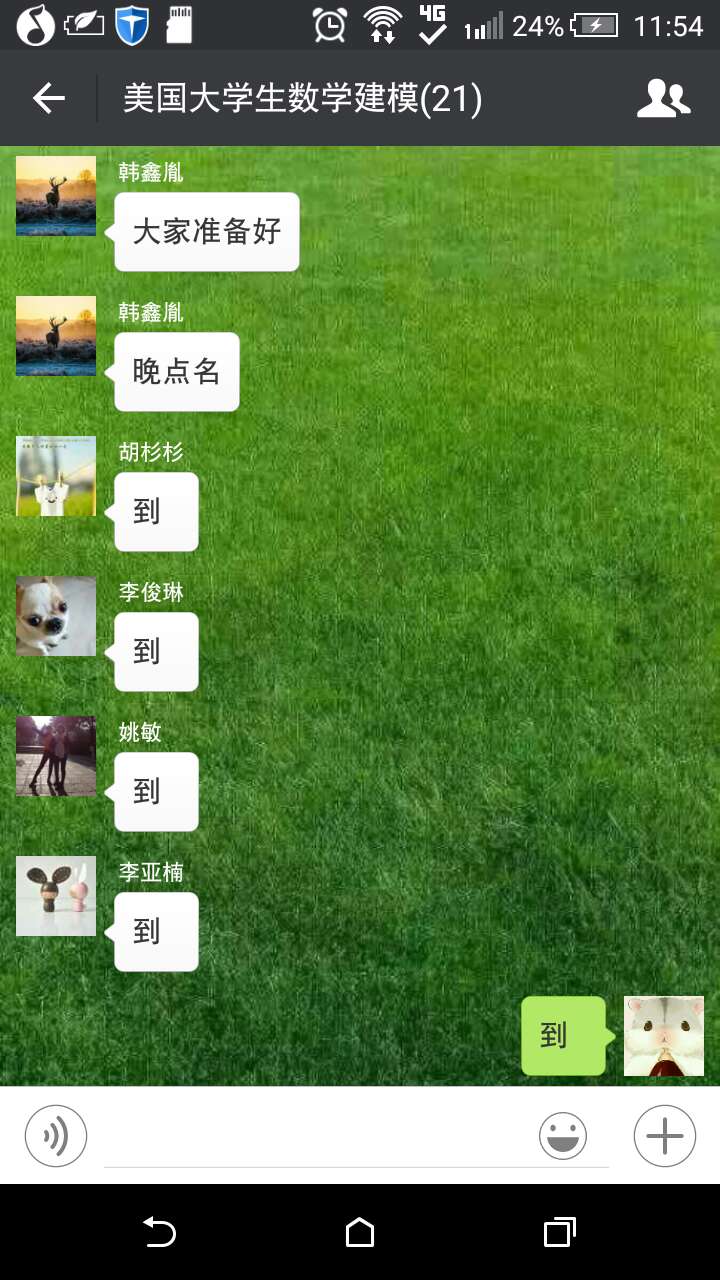Viewport: 720px width, 1280px height.
Task: Open 李亚楠's profile avatar
Action: point(56,896)
